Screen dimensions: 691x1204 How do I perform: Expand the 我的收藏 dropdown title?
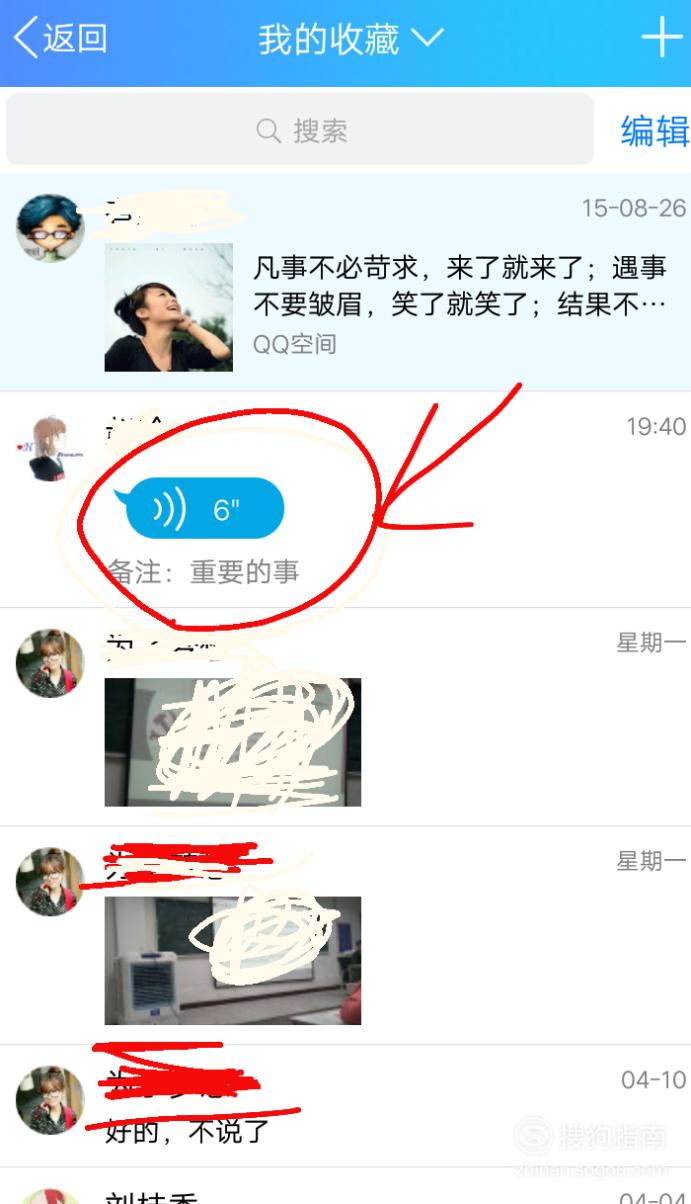pyautogui.click(x=350, y=39)
